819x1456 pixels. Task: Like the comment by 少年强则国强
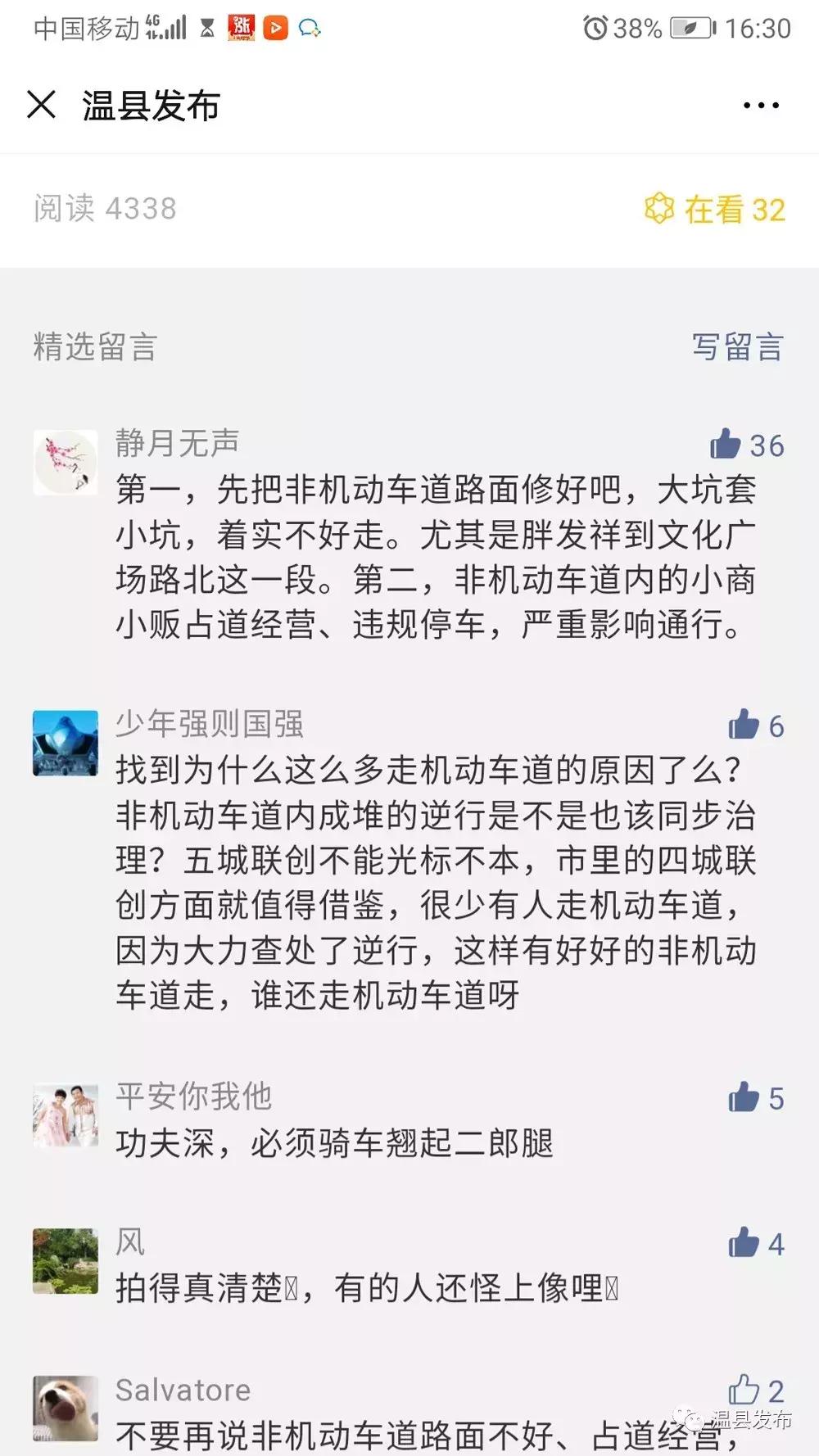point(744,725)
